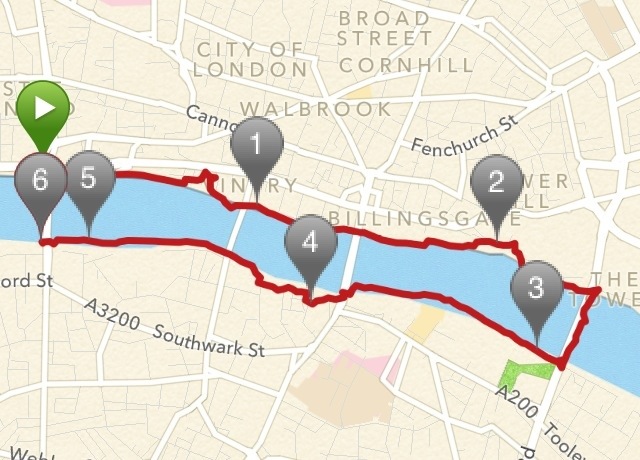Tap mile marker 4 pin

tap(312, 243)
